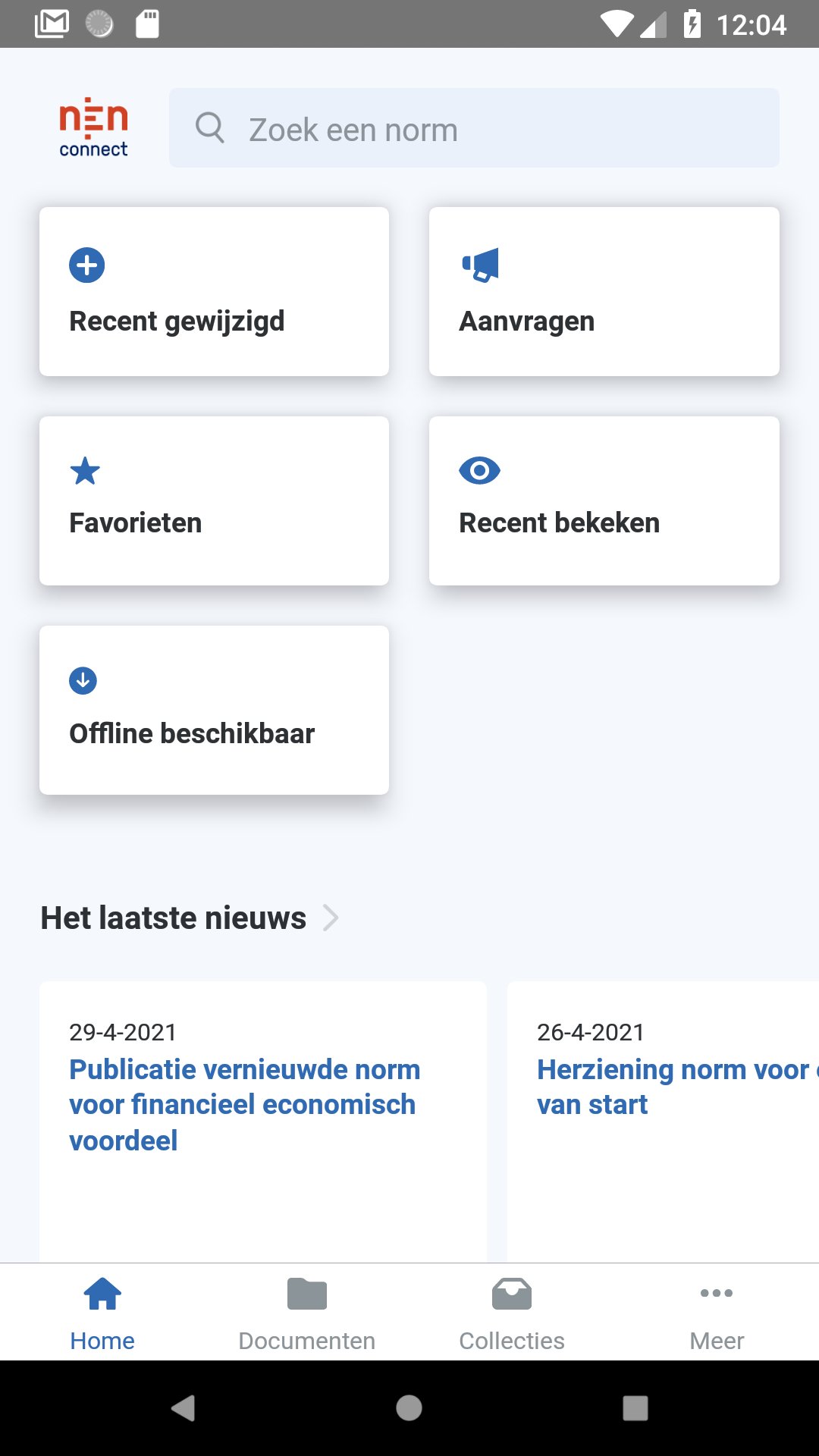Screen dimensions: 819x1456
Task: Switch to the Documenten tab
Action: point(307,1312)
